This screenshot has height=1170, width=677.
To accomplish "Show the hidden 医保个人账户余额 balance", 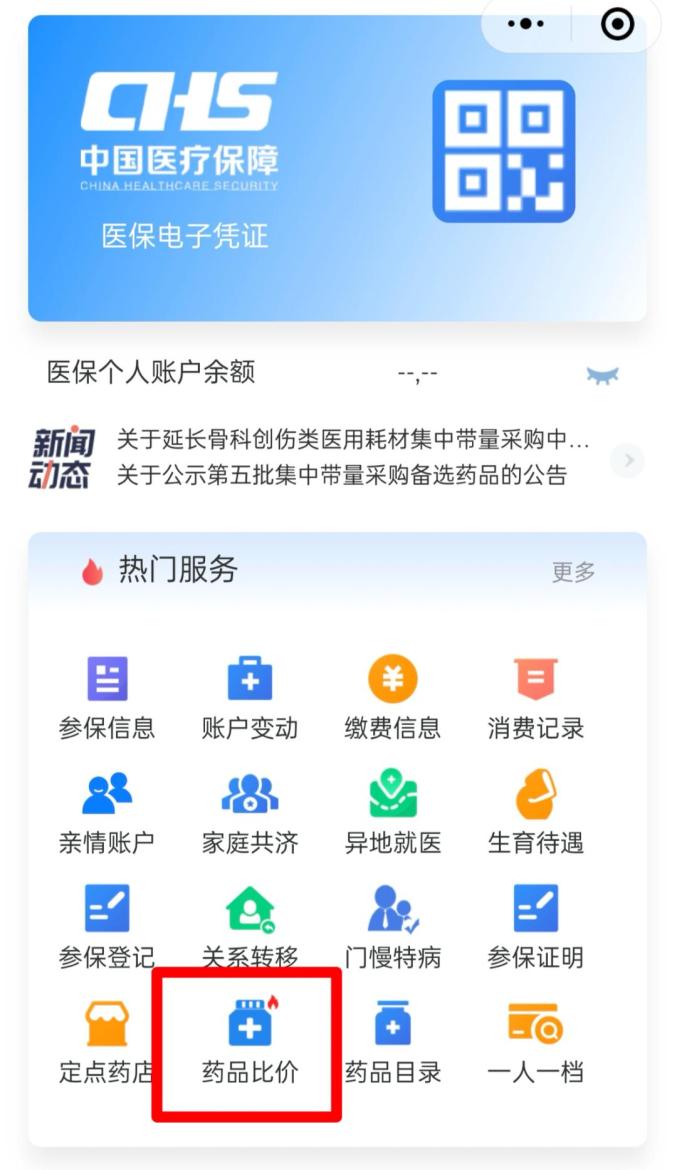I will pos(602,375).
